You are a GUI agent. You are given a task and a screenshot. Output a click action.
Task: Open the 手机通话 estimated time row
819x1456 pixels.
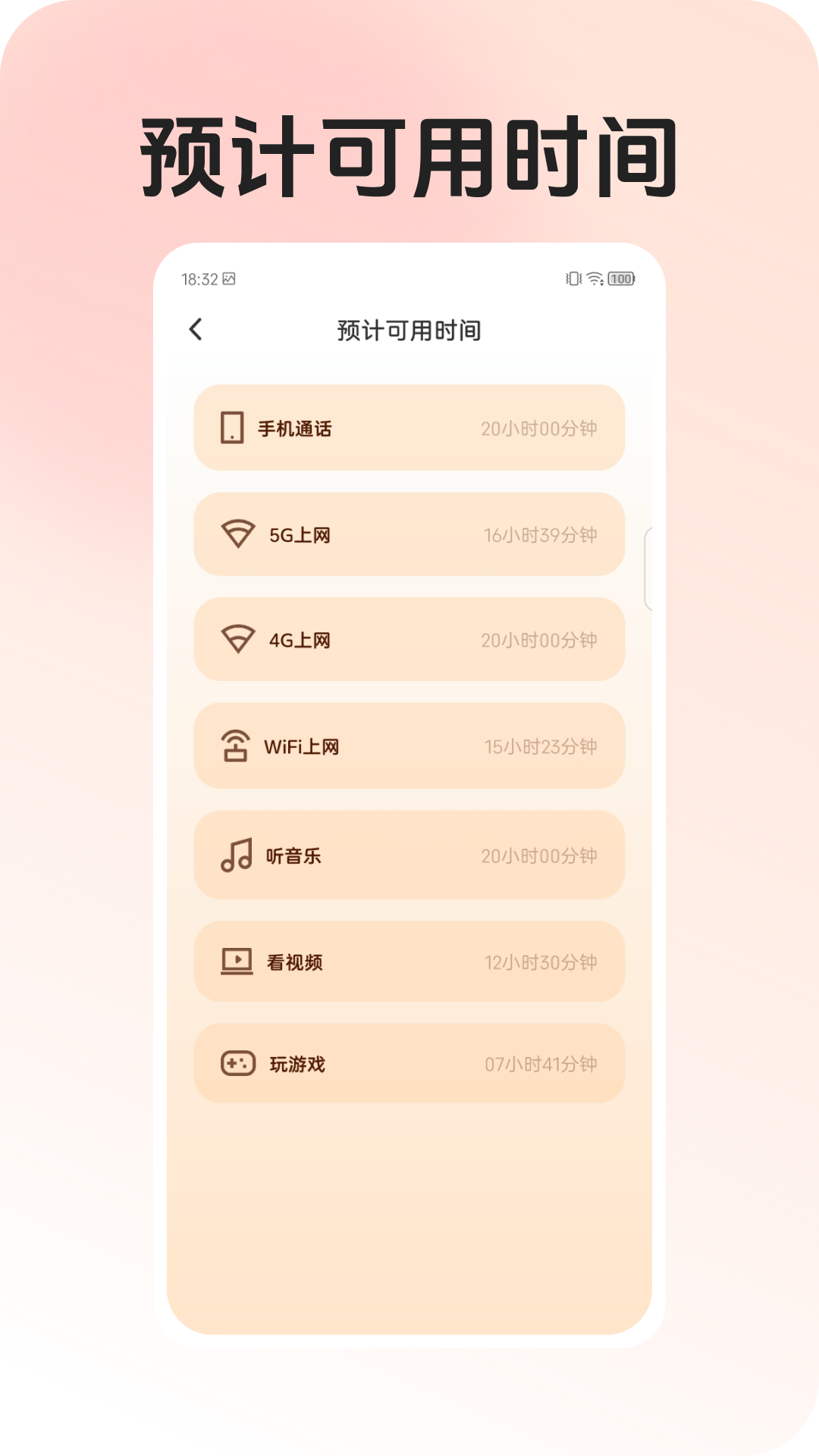(409, 428)
